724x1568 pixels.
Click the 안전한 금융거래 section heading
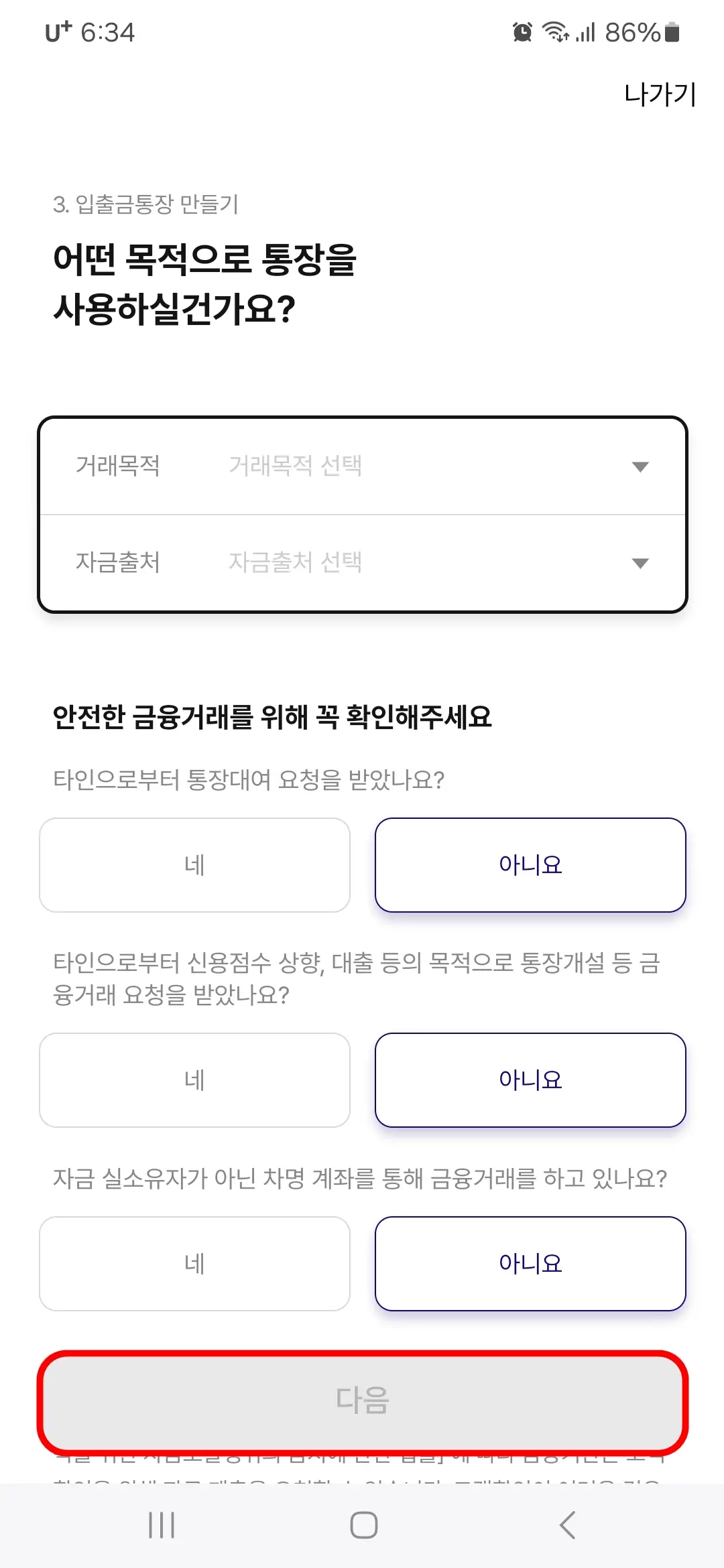[x=273, y=717]
